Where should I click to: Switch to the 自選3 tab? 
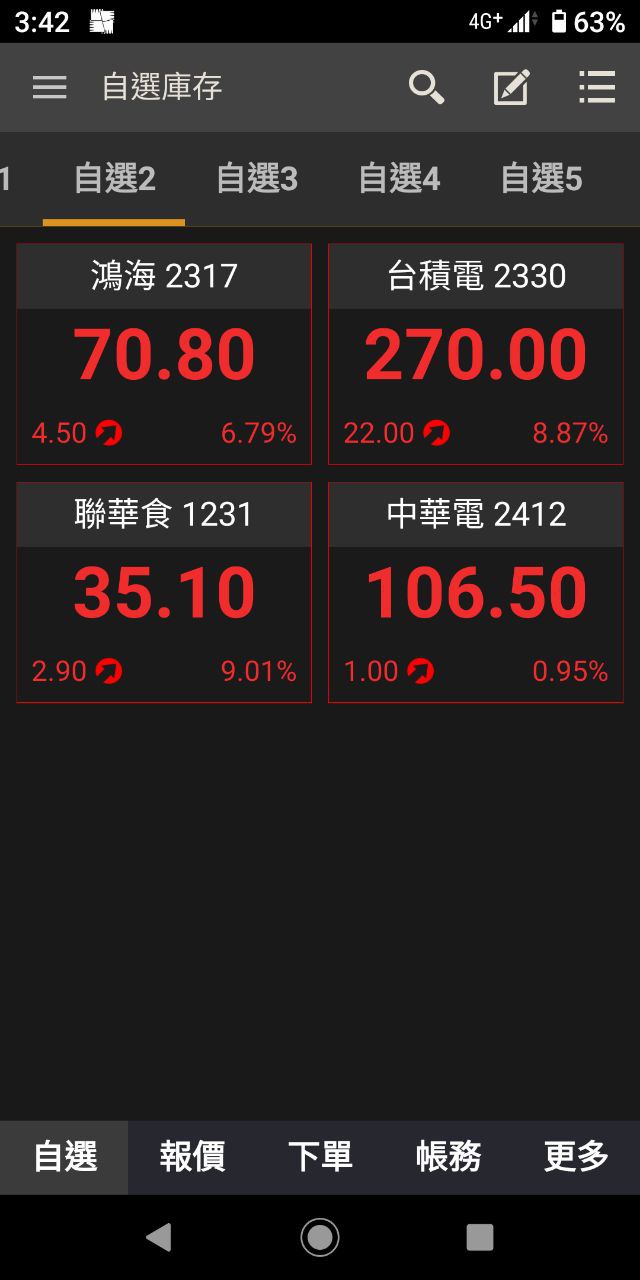(x=257, y=180)
